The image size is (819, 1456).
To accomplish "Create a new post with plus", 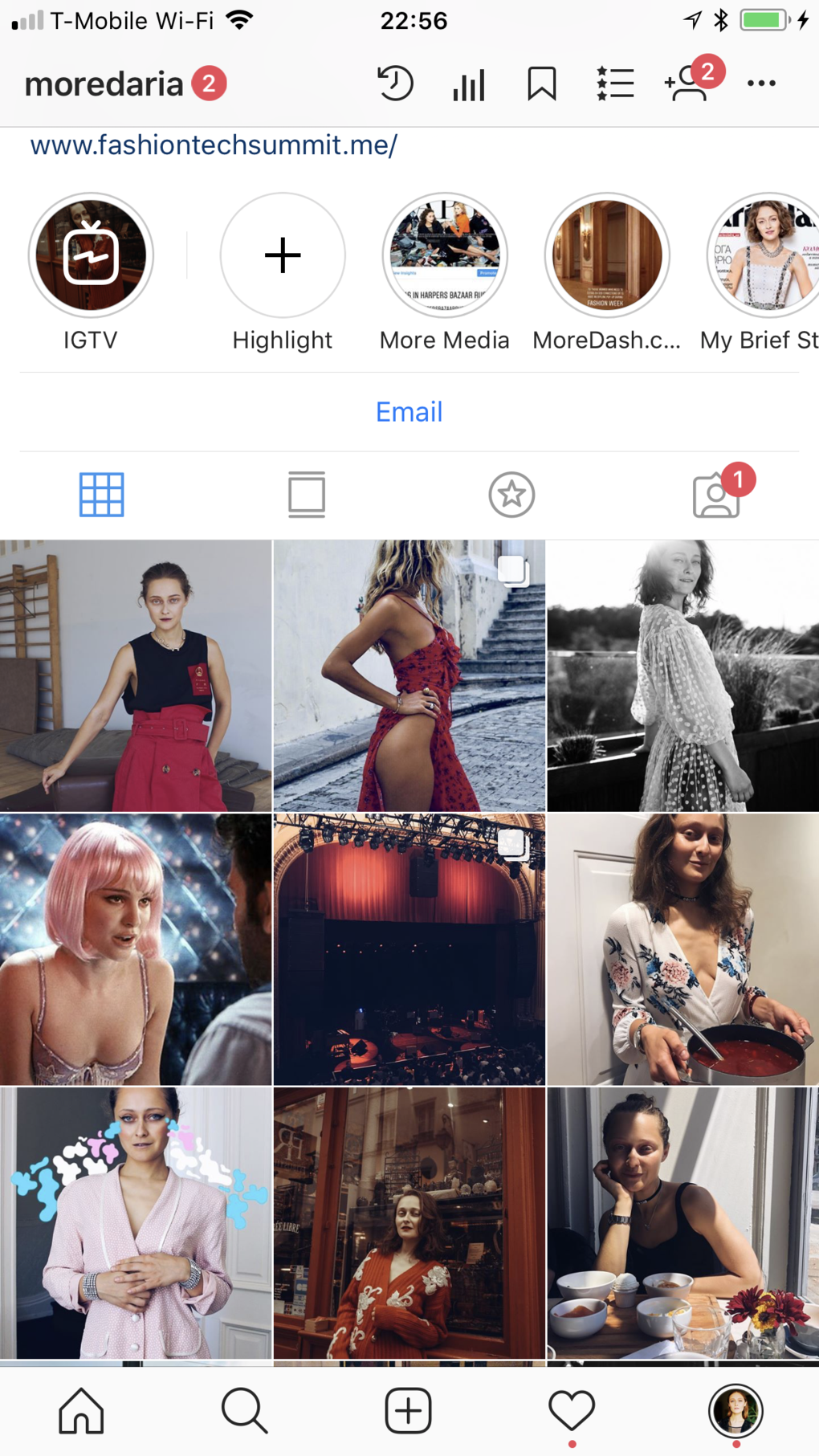I will (x=408, y=1411).
